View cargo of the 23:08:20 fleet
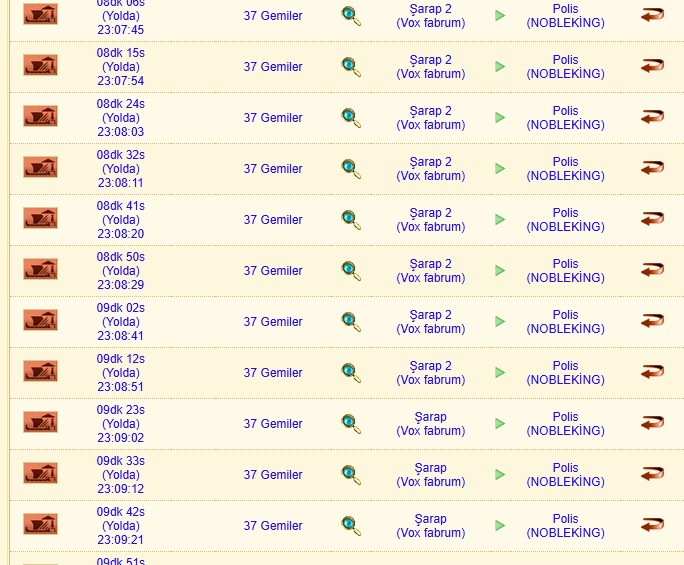Image resolution: width=684 pixels, height=565 pixels. [x=351, y=220]
